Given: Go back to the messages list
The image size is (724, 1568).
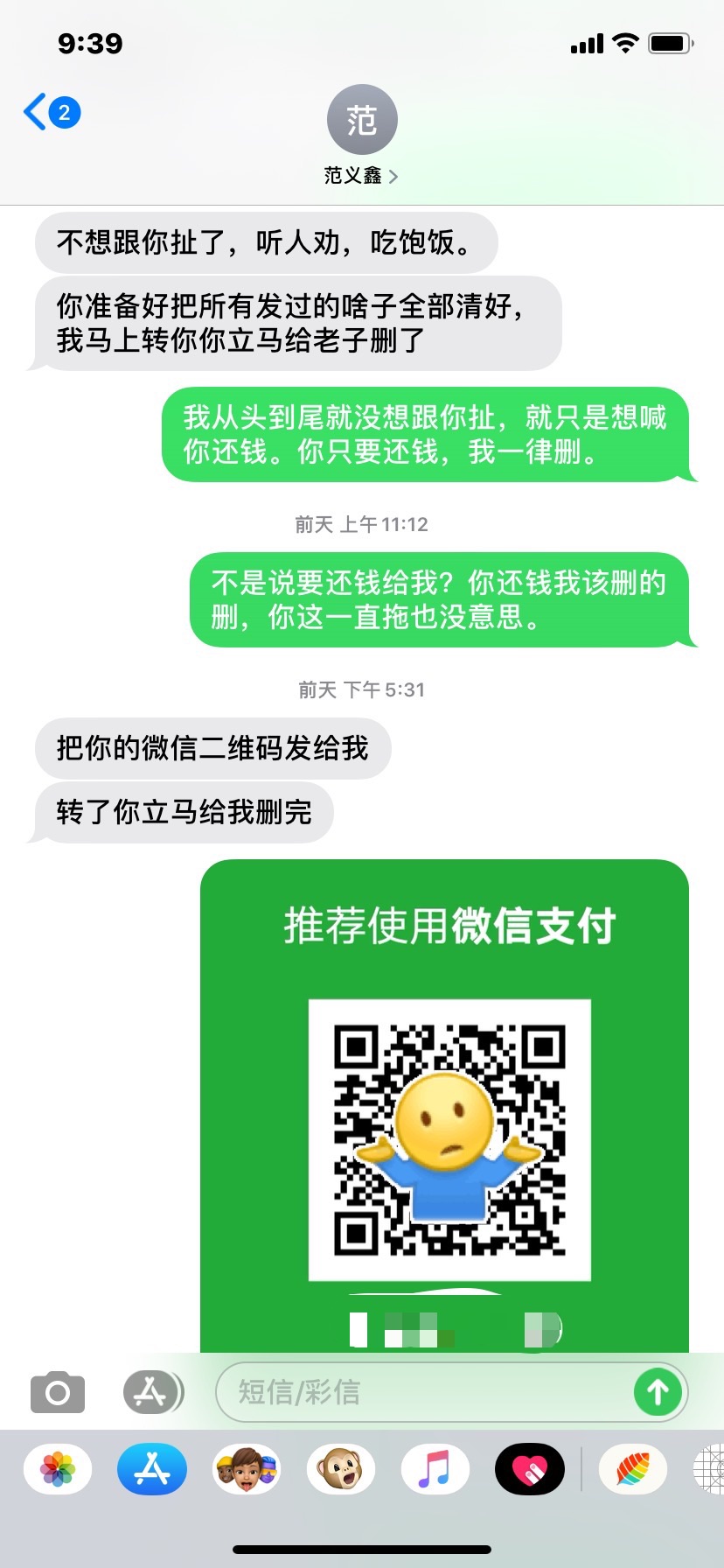Looking at the screenshot, I should click(50, 113).
